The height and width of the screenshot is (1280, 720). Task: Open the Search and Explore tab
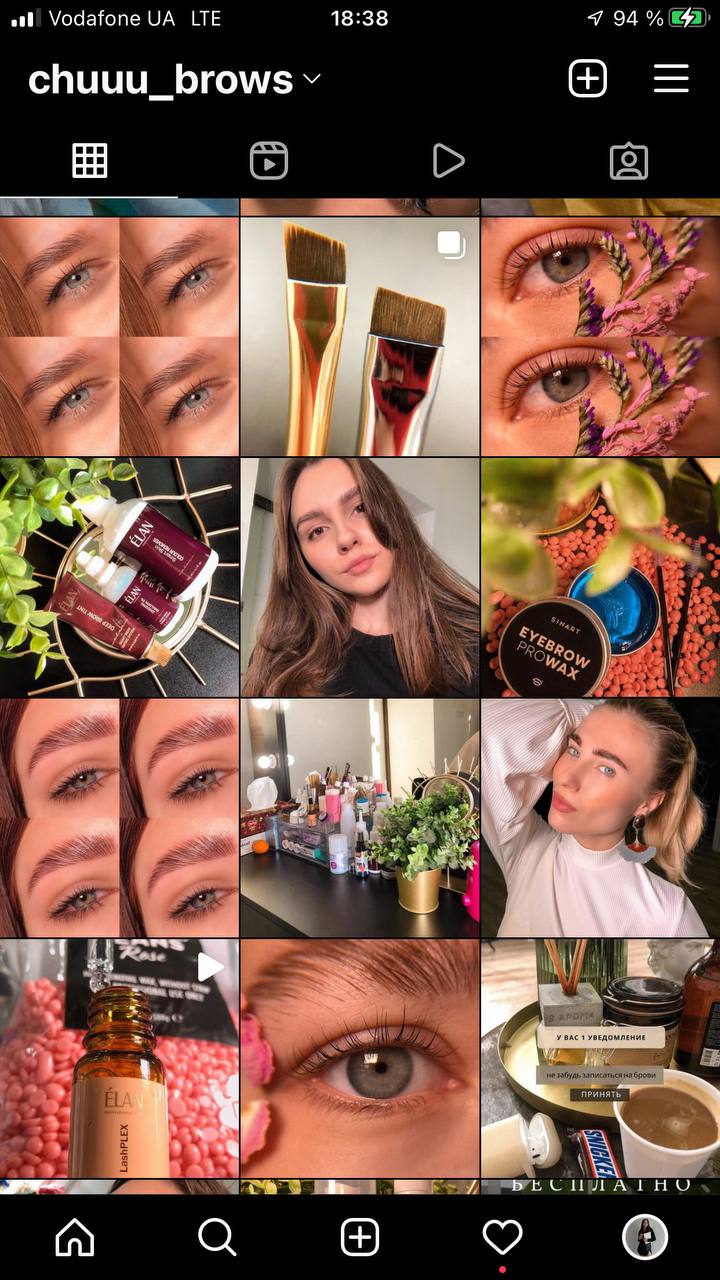point(217,1238)
